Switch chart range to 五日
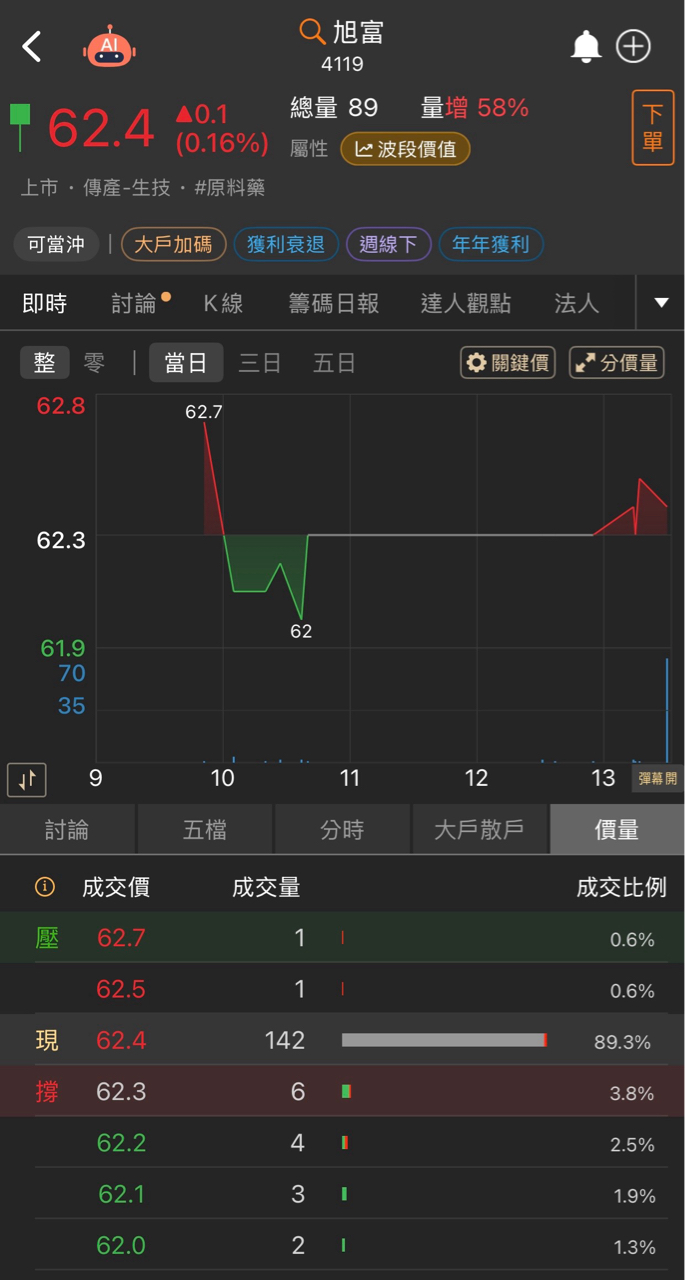The image size is (685, 1280). point(334,362)
